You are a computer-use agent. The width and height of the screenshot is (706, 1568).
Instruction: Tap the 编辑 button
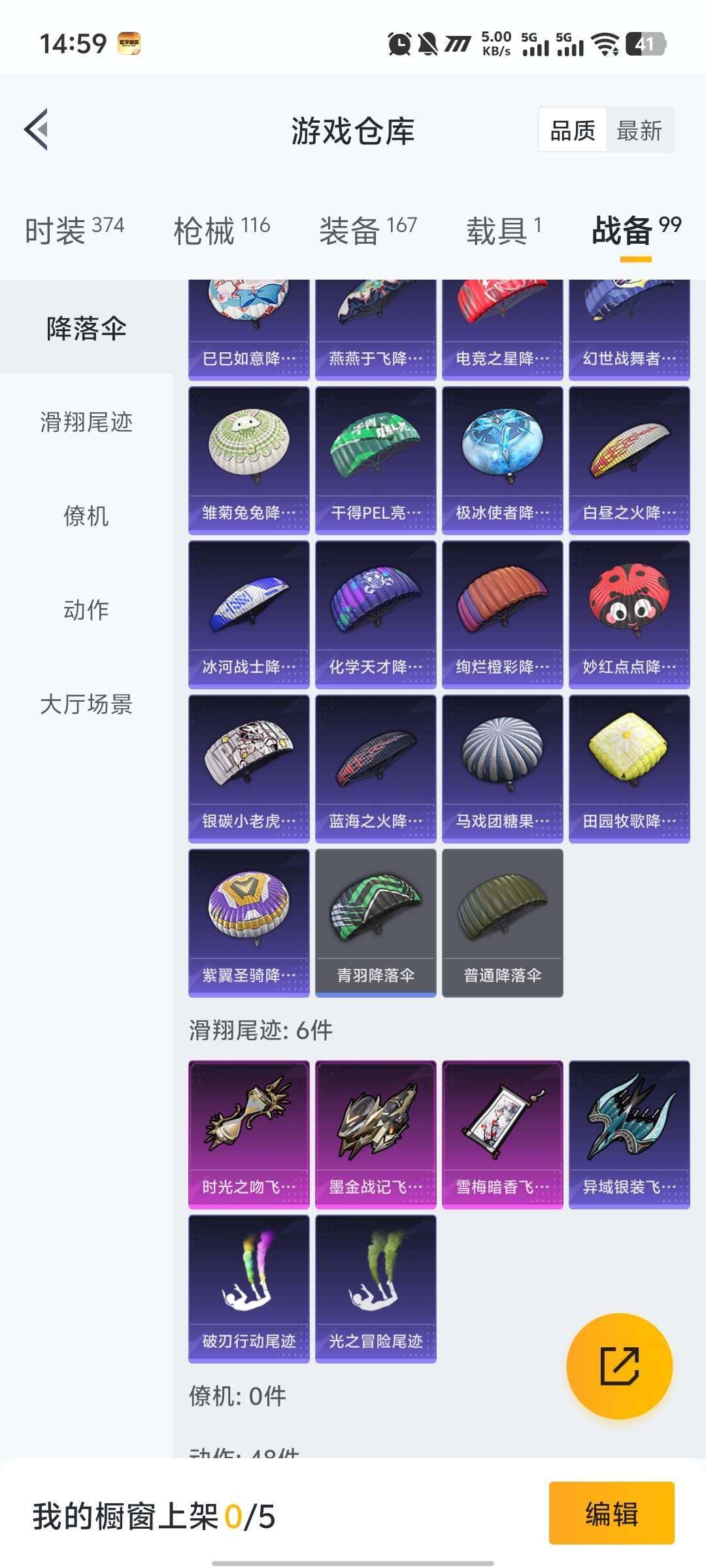pos(611,1513)
